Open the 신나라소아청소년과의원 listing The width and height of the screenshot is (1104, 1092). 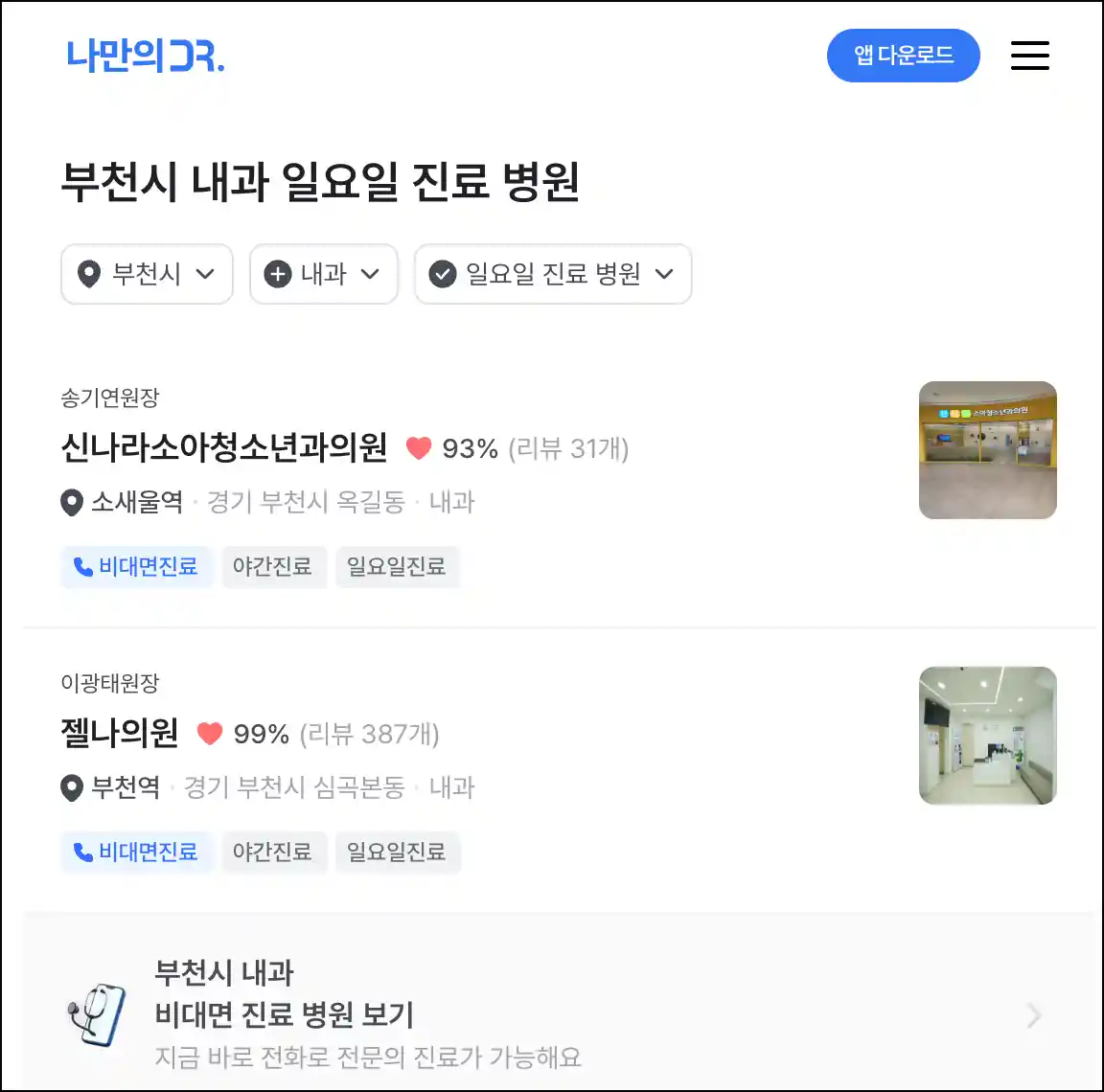224,447
